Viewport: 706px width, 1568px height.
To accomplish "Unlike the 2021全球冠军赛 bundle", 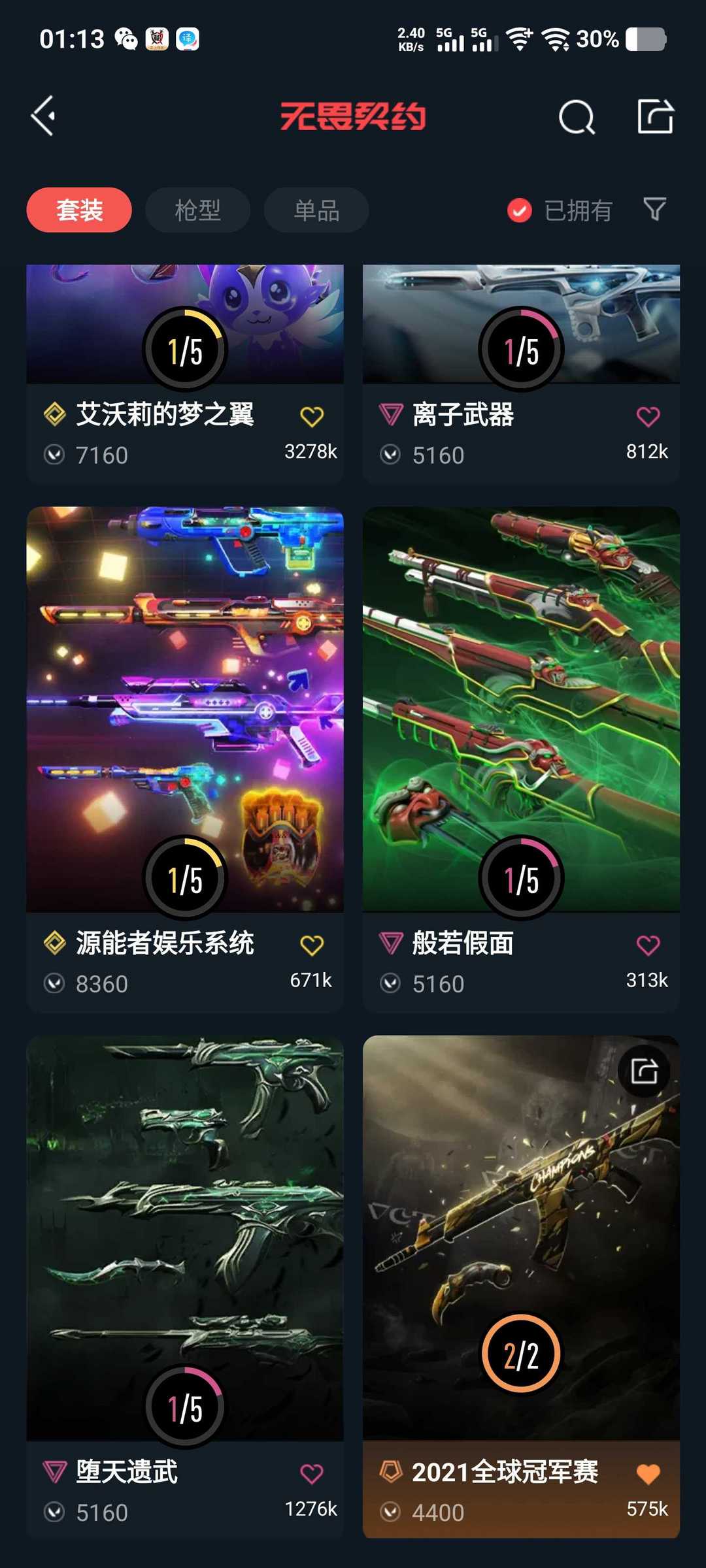I will coord(648,1473).
